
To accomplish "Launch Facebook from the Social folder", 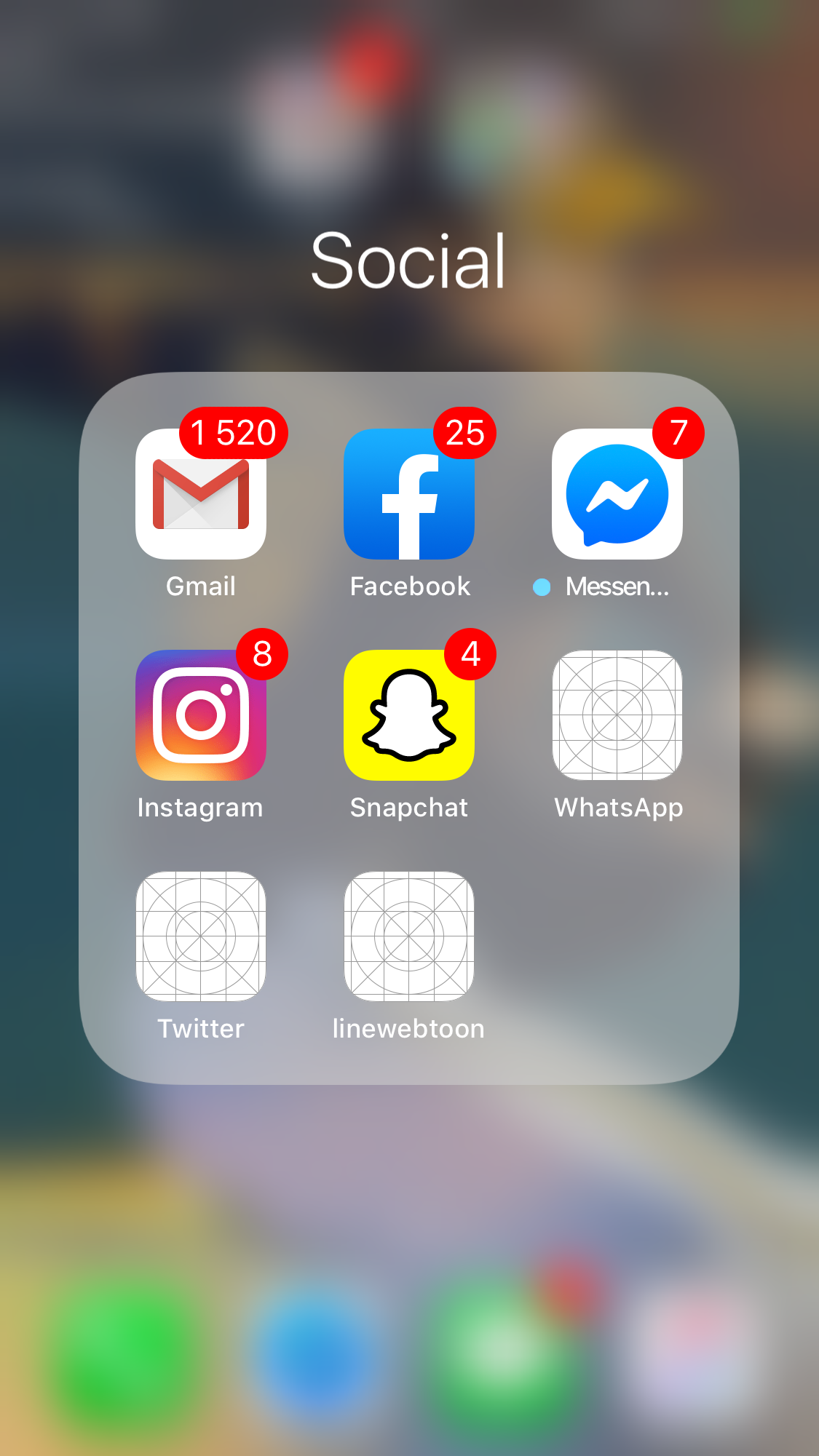I will [408, 495].
